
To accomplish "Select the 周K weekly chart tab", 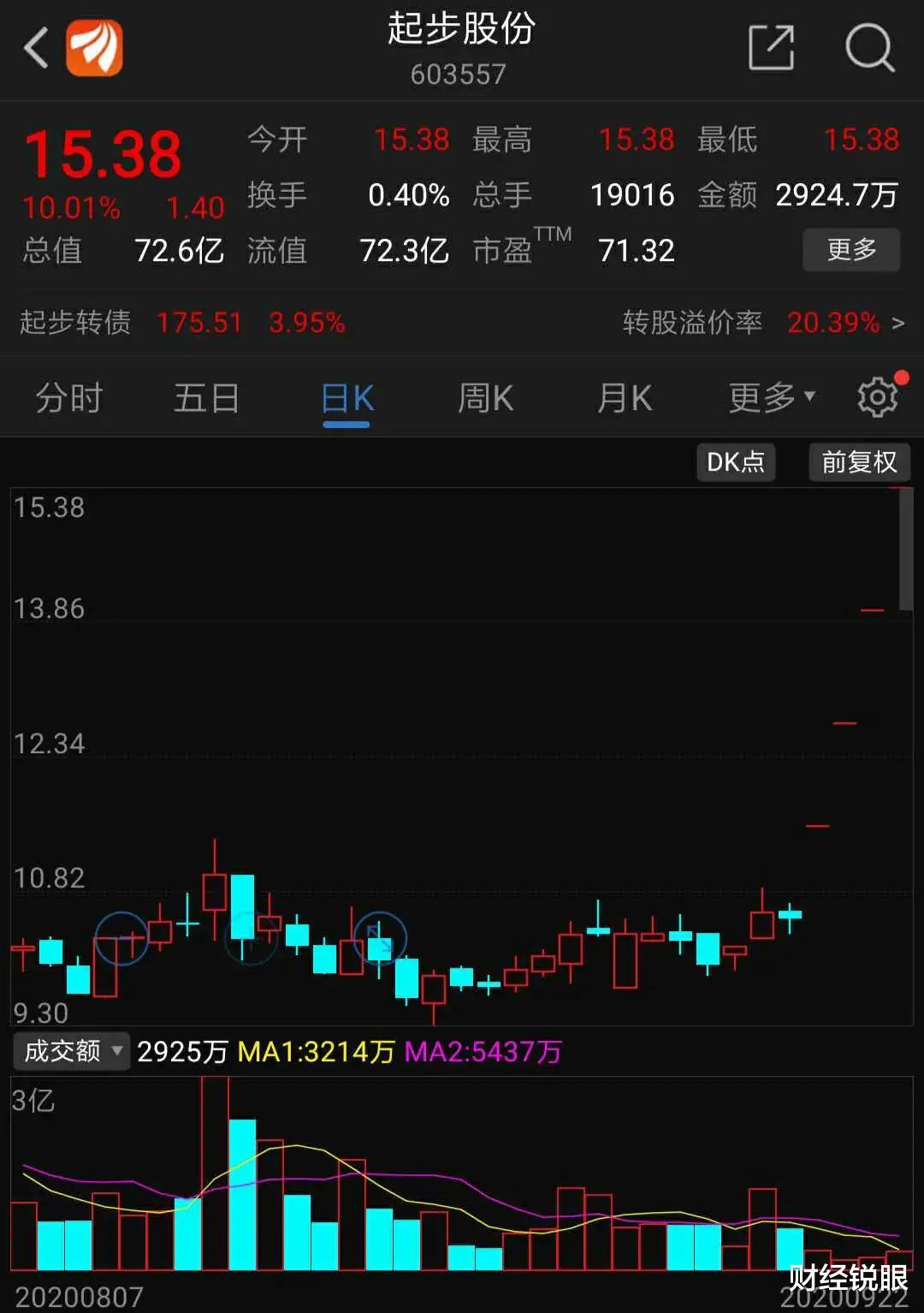I will point(484,396).
